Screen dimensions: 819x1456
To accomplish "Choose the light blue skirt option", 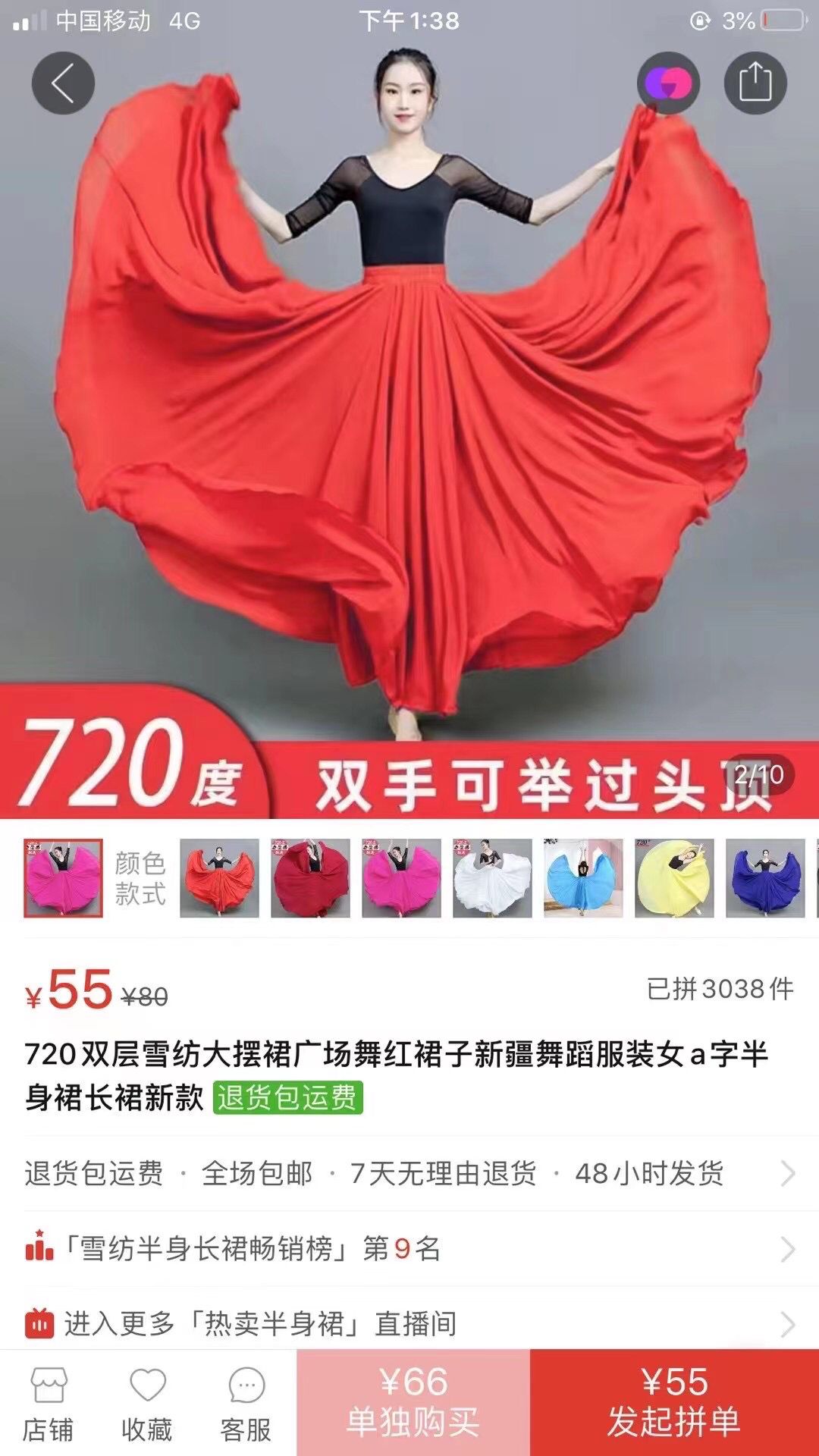I will pyautogui.click(x=583, y=878).
